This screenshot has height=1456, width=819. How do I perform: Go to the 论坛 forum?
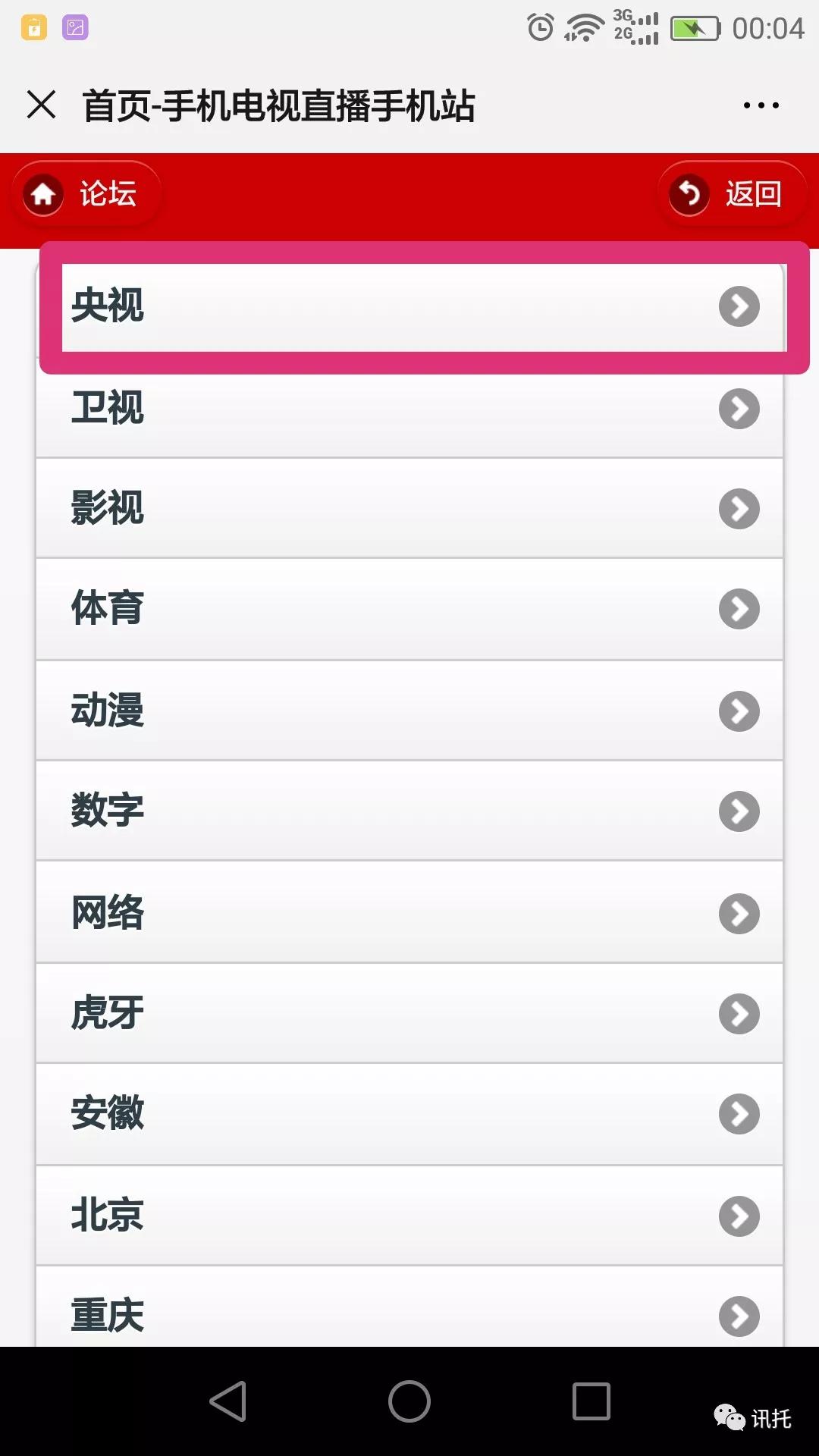coord(86,194)
